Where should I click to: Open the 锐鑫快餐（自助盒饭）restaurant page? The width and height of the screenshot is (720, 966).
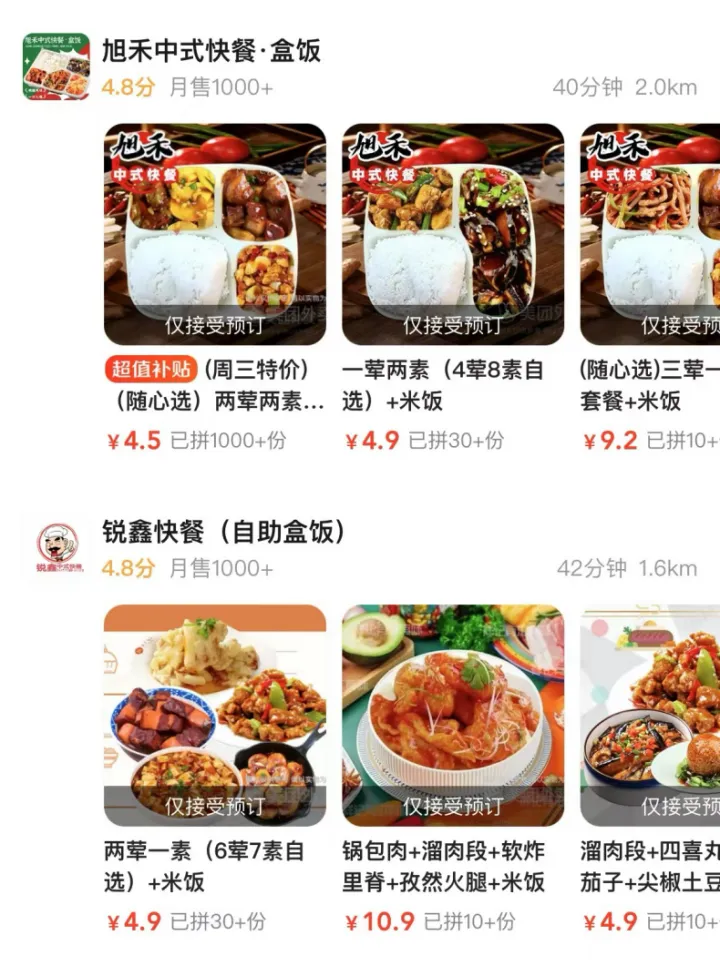click(224, 533)
